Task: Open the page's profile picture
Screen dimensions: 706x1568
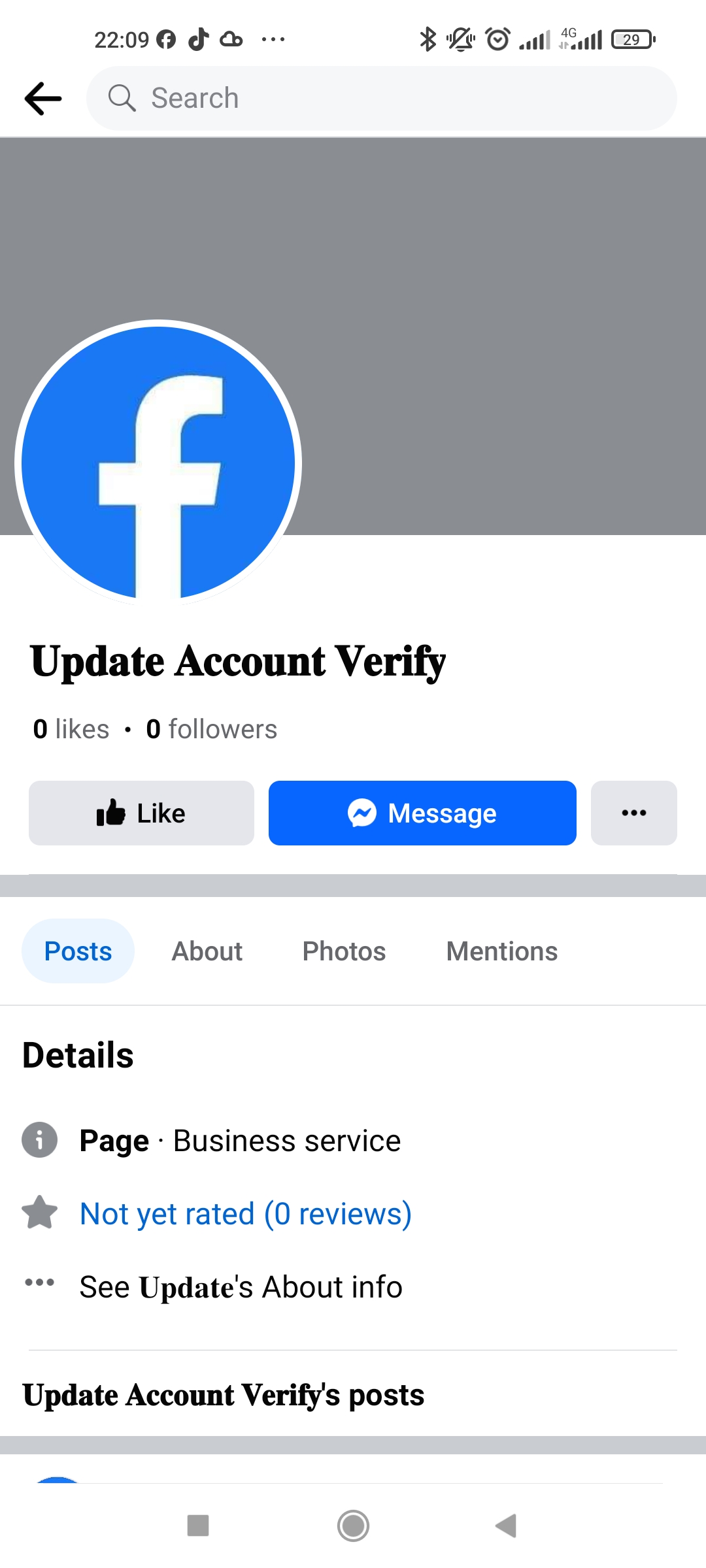Action: (x=158, y=463)
